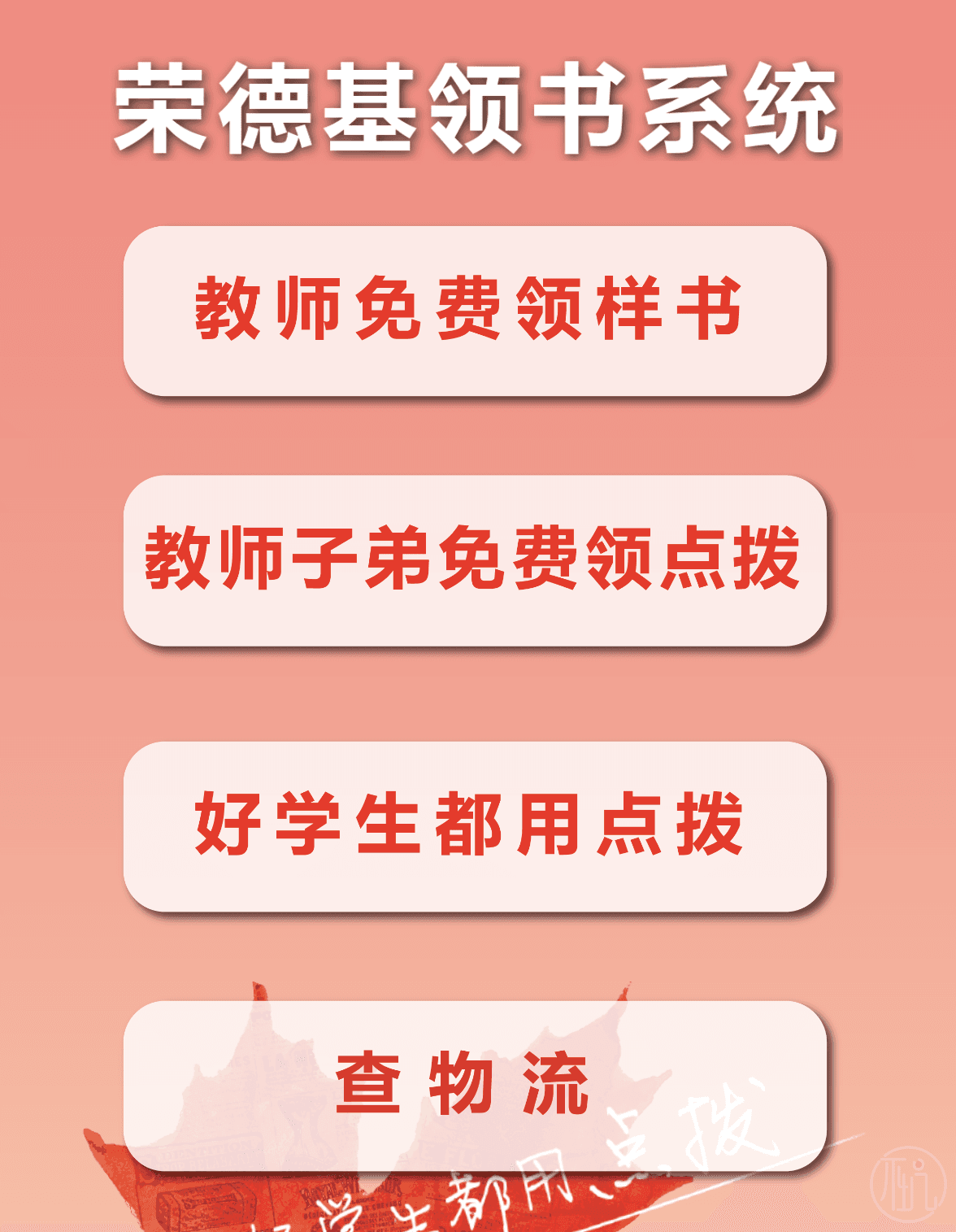Open 教师子弟免费领点拨
956x1232 pixels.
[475, 560]
